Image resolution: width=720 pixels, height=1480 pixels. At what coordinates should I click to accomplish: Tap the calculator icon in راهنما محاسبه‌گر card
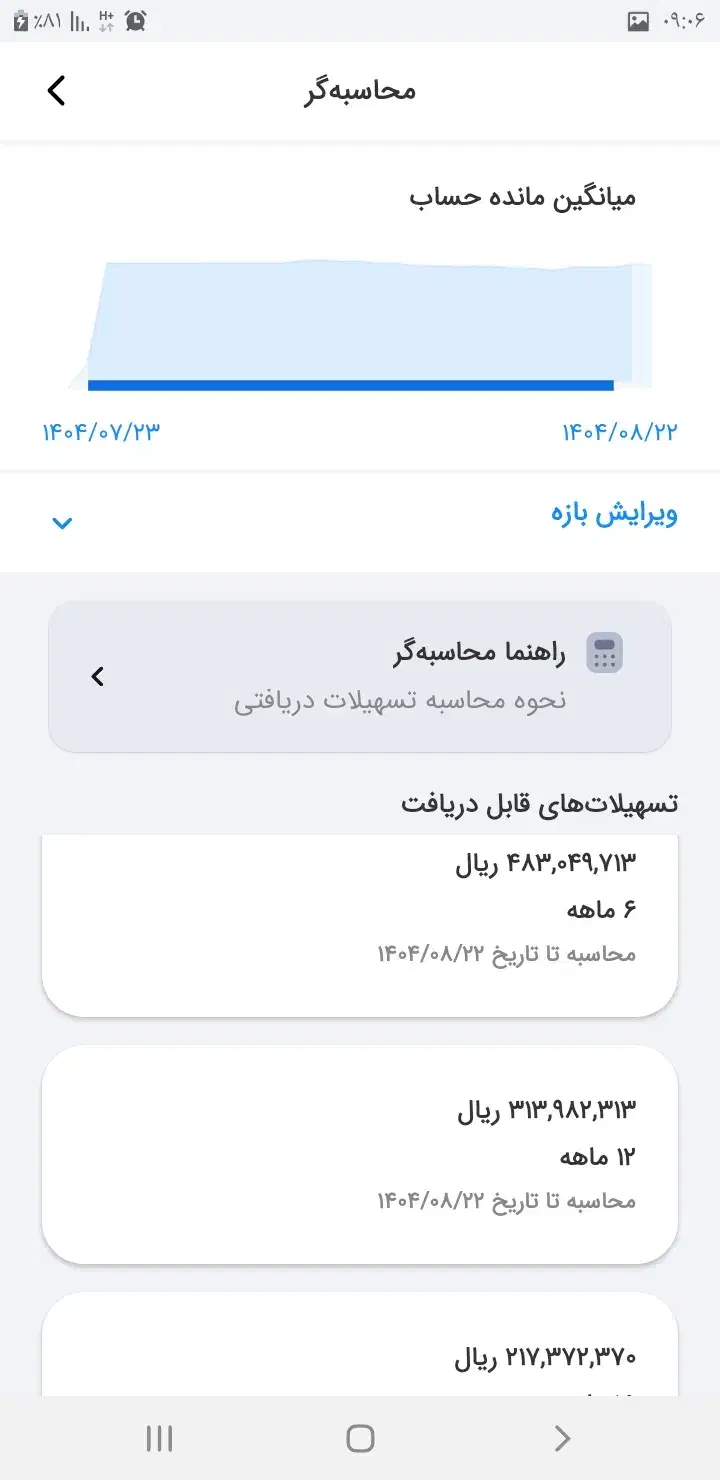point(604,652)
